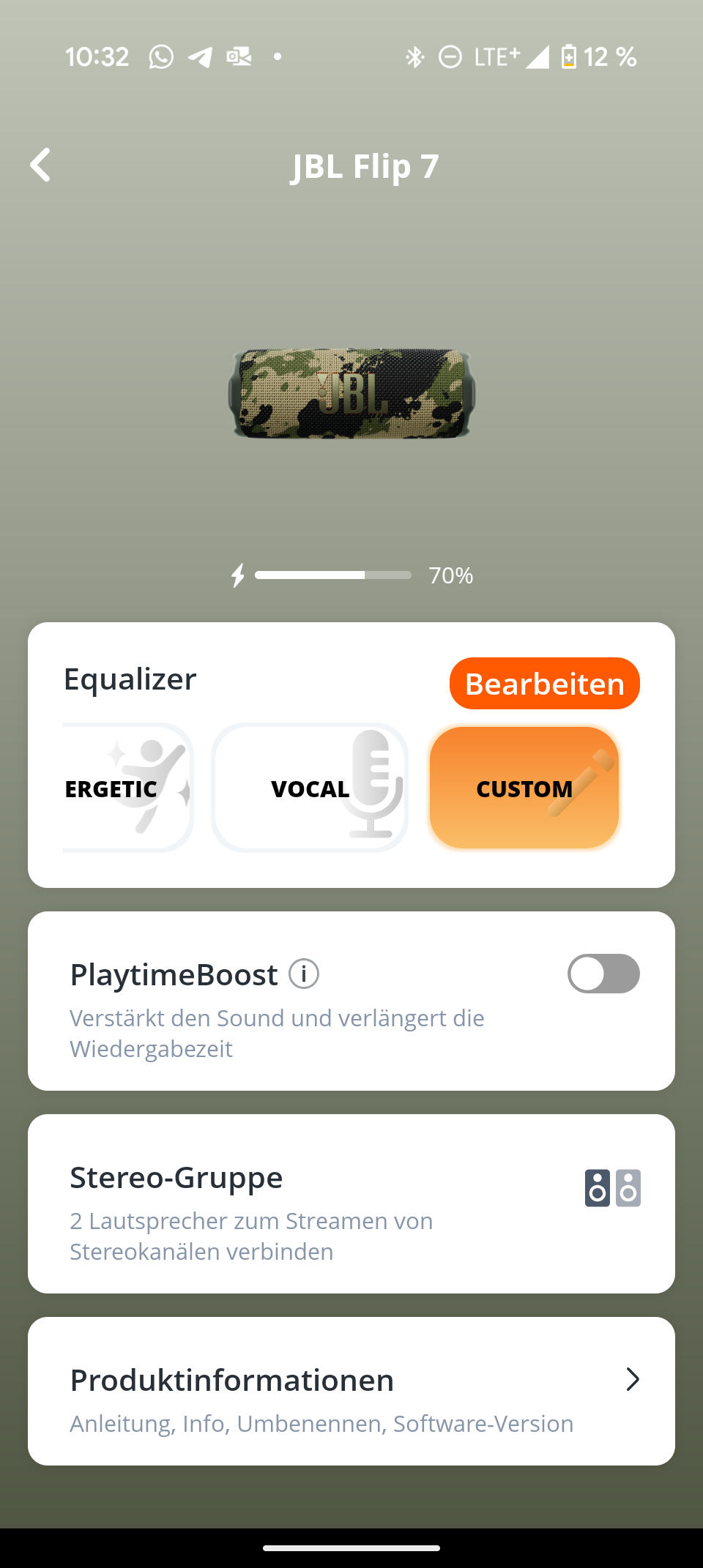The width and height of the screenshot is (703, 1568).
Task: Open the Stereo-Gruppe speaker pairing
Action: tap(351, 1203)
